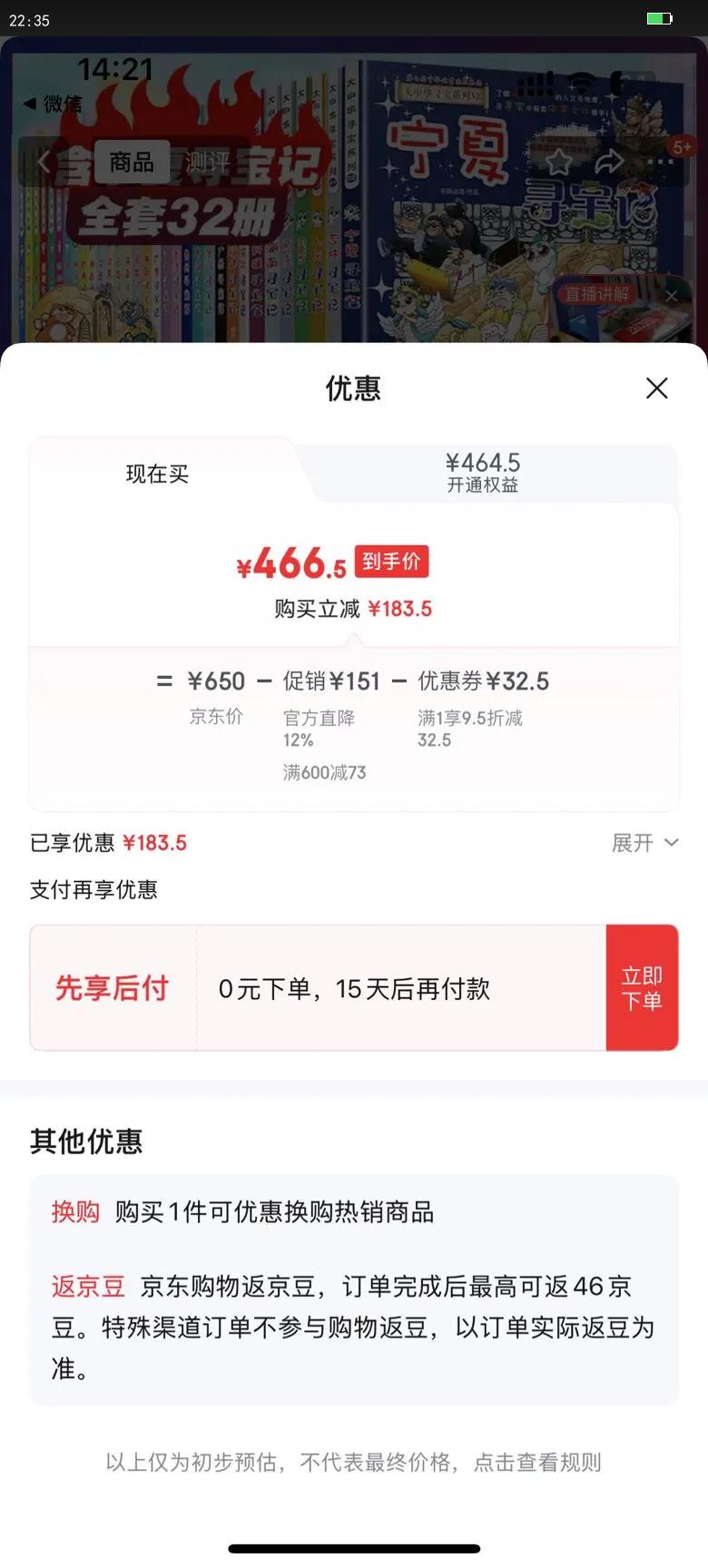Screen dimensions: 708x1568
Task: Tap 换购 to view exchange deals
Action: (x=75, y=1211)
